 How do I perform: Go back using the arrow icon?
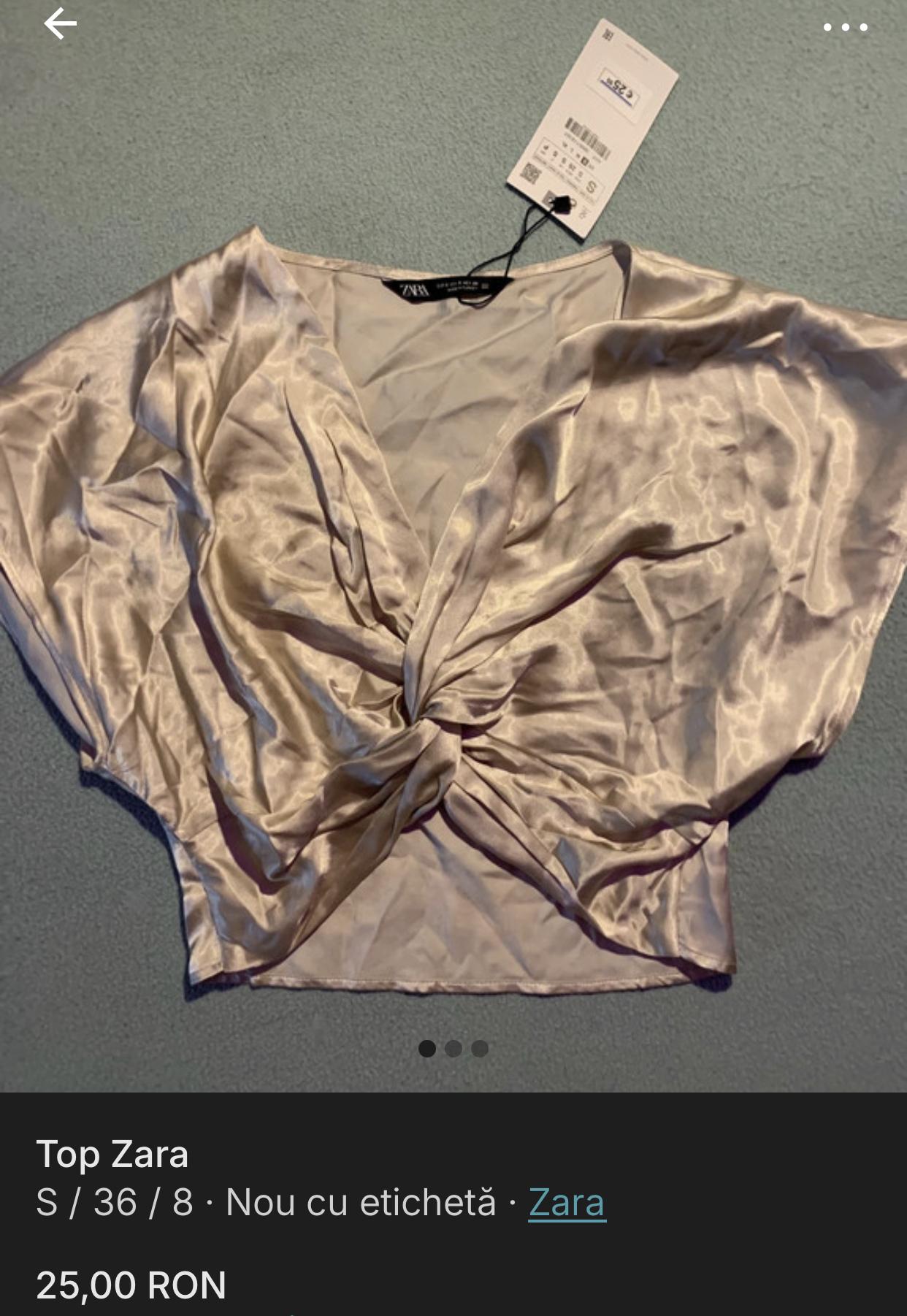(60, 24)
